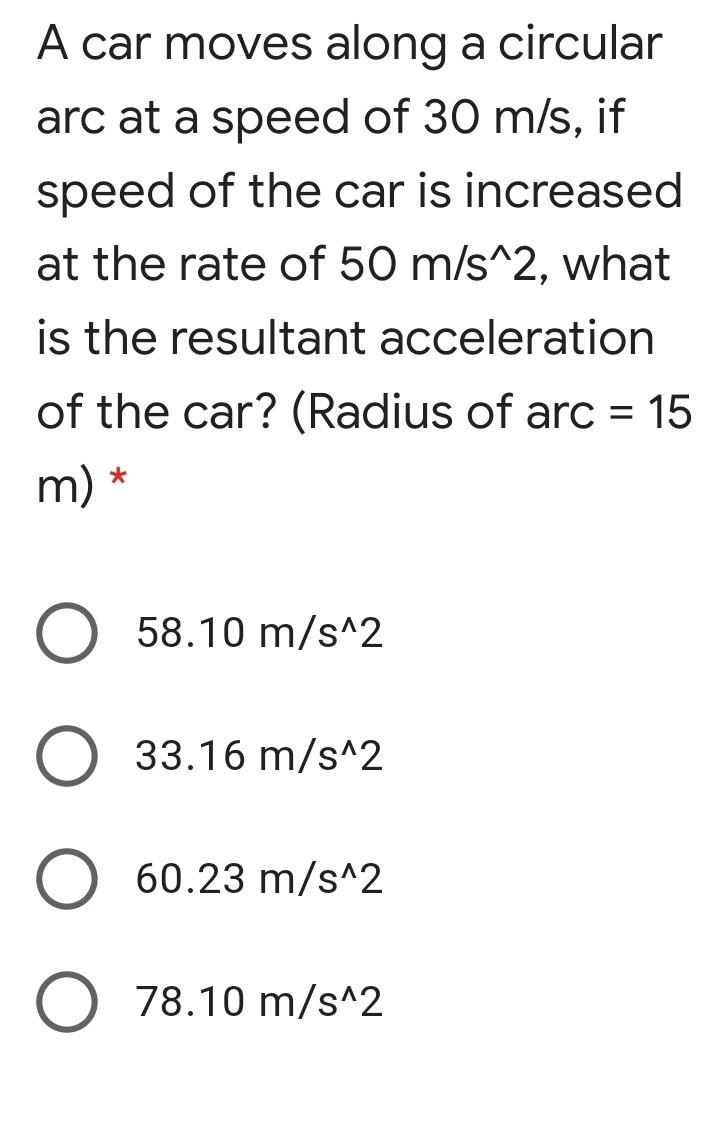Select the 58.10 m/s^2 answer option
The width and height of the screenshot is (727, 1129).
(x=67, y=634)
